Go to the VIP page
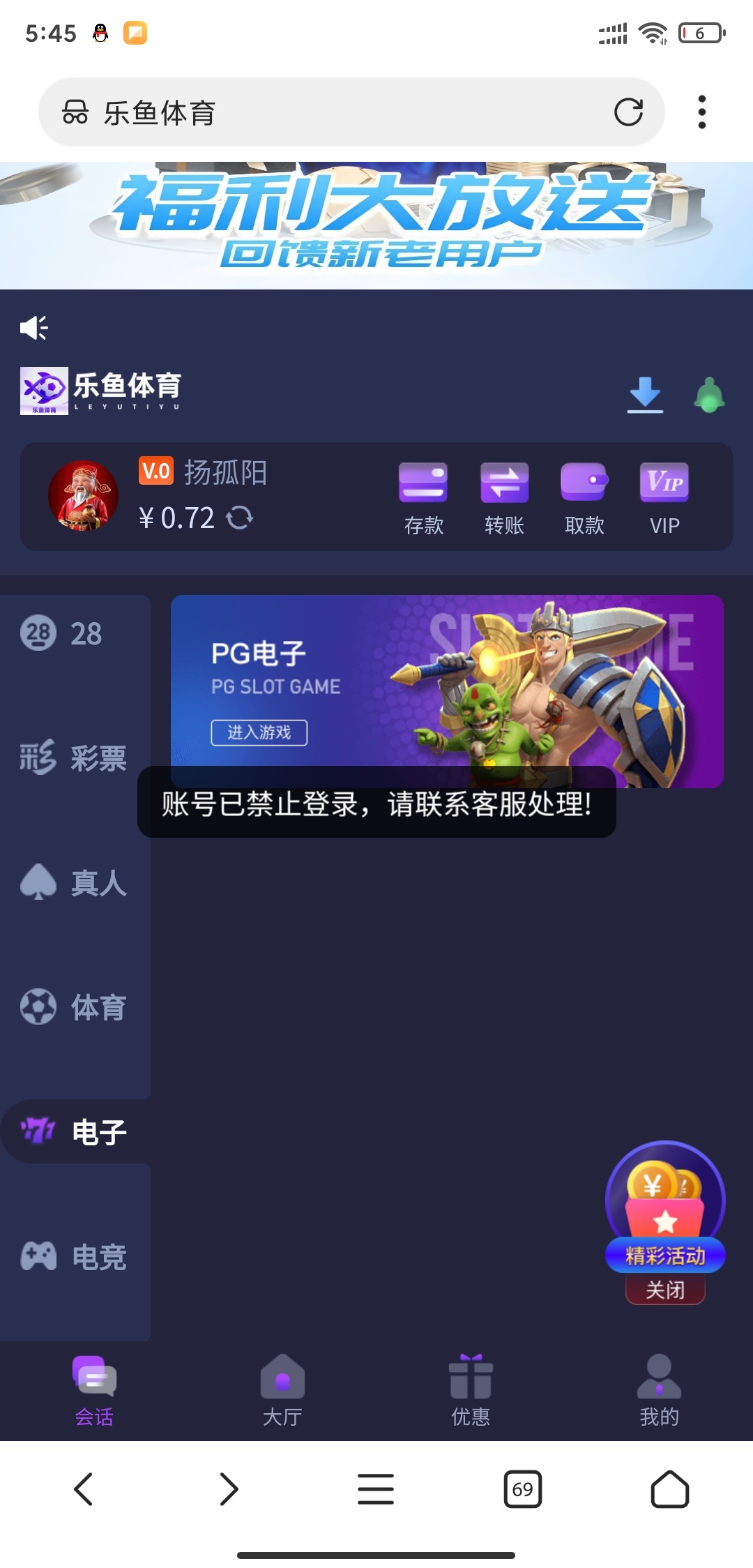753x1568 pixels. coord(664,497)
